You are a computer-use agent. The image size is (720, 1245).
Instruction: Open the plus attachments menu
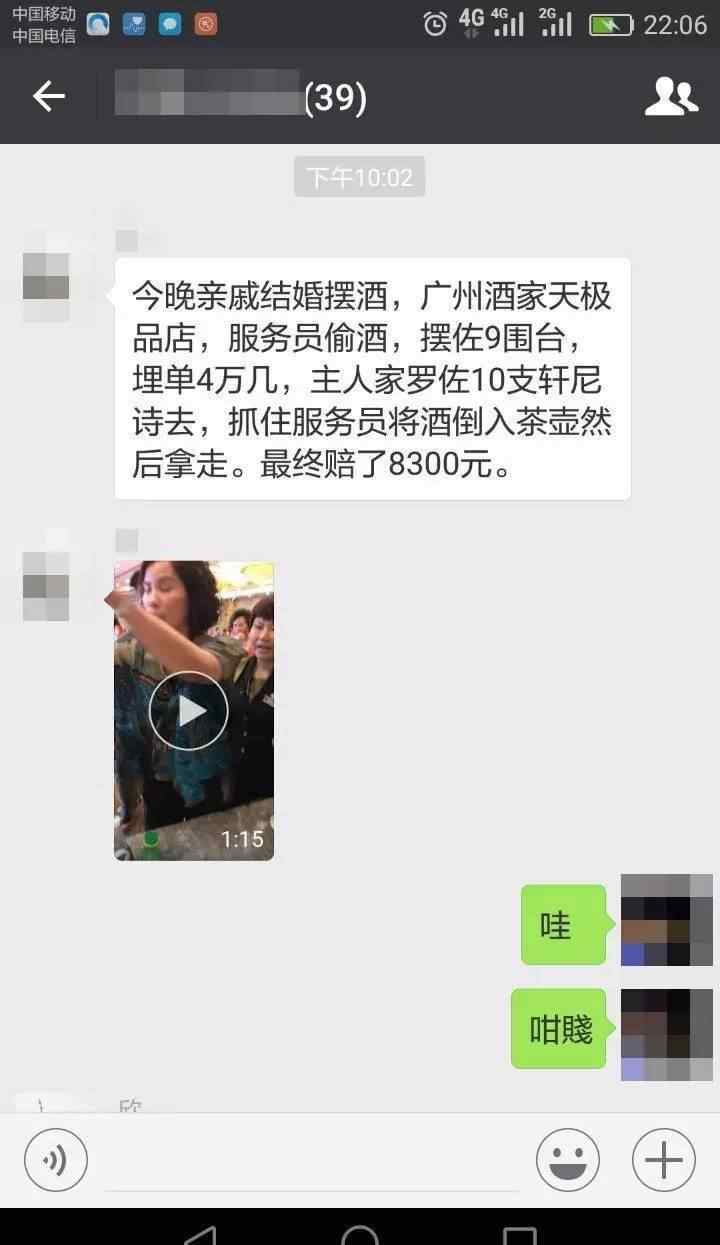pyautogui.click(x=664, y=1160)
